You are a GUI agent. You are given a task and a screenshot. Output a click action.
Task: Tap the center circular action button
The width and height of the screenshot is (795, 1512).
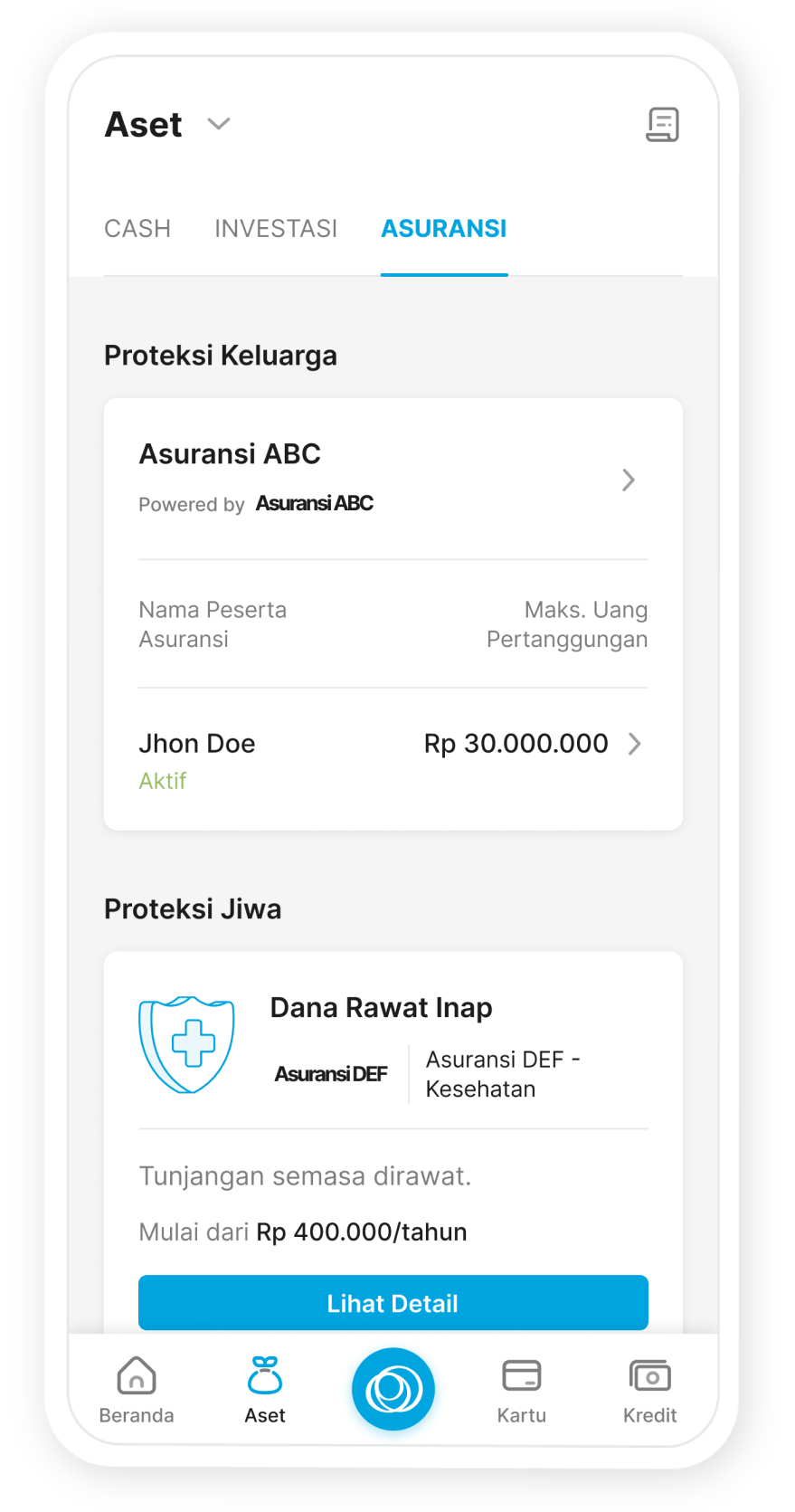[393, 1389]
